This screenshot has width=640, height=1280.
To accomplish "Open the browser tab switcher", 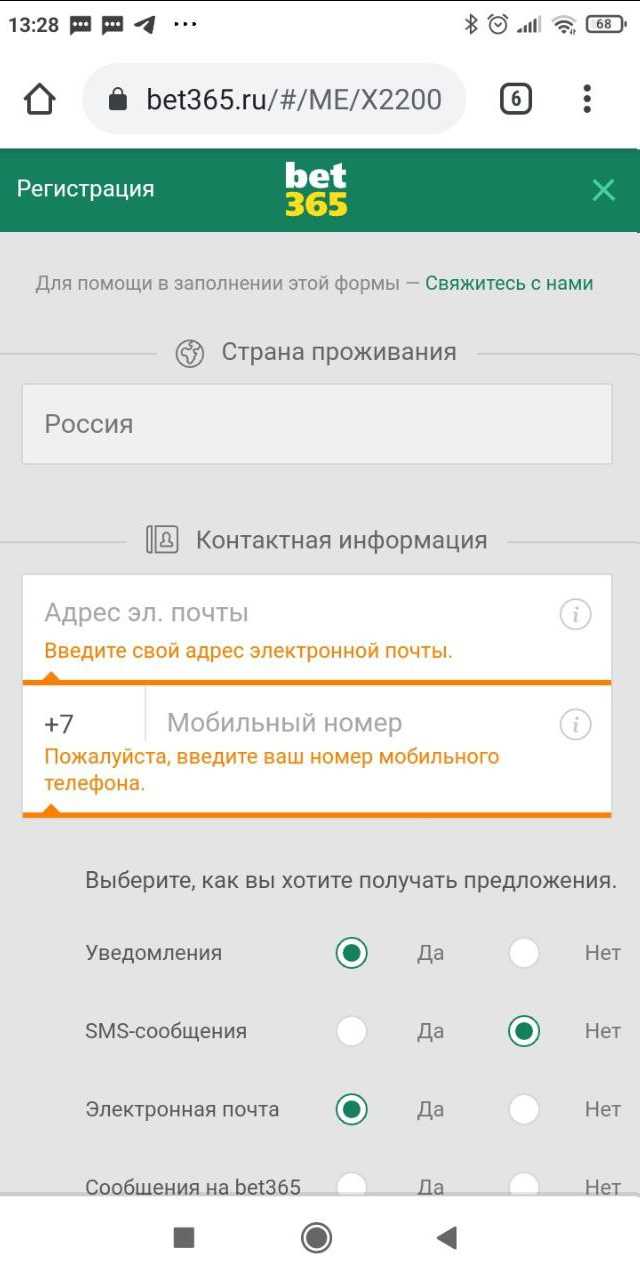I will [515, 99].
